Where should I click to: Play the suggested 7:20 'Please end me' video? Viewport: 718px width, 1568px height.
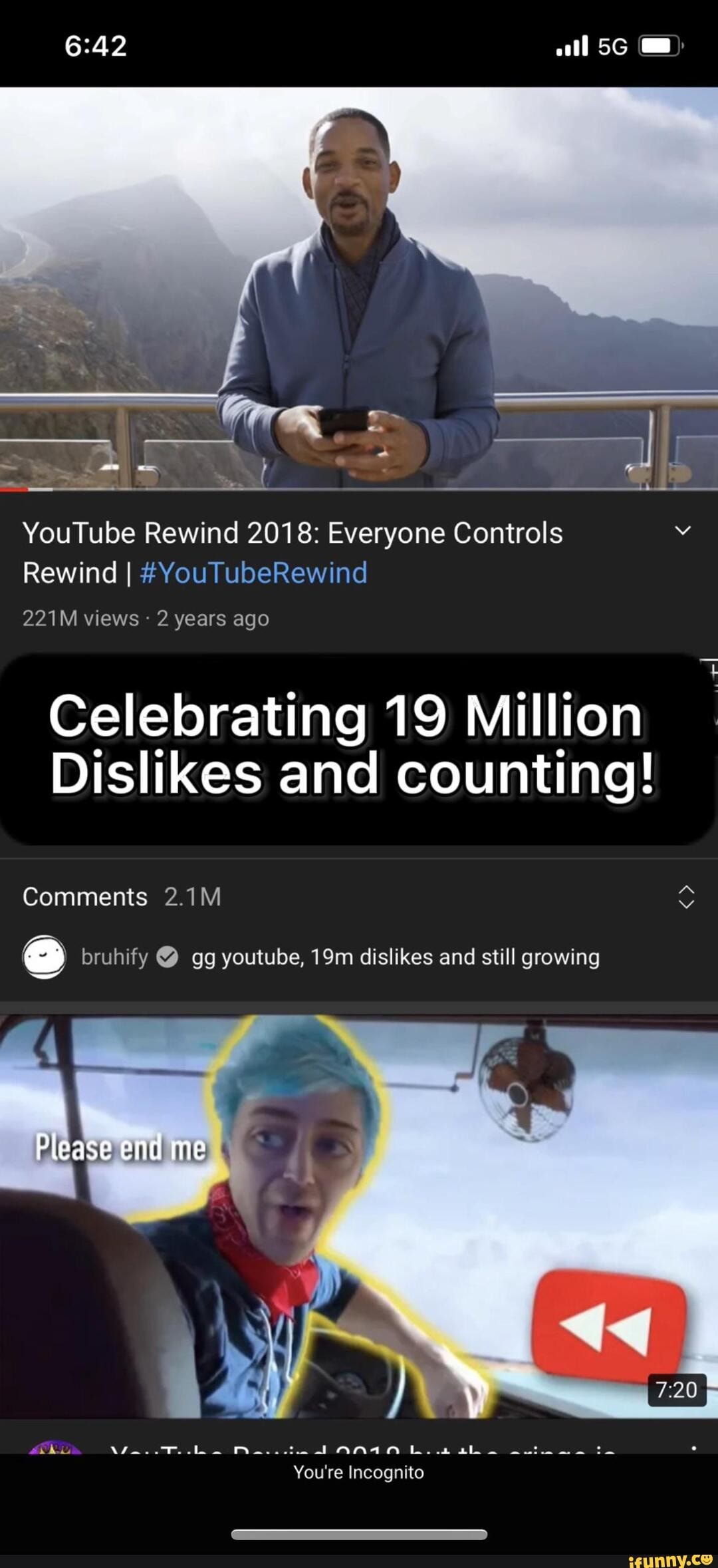[359, 1217]
